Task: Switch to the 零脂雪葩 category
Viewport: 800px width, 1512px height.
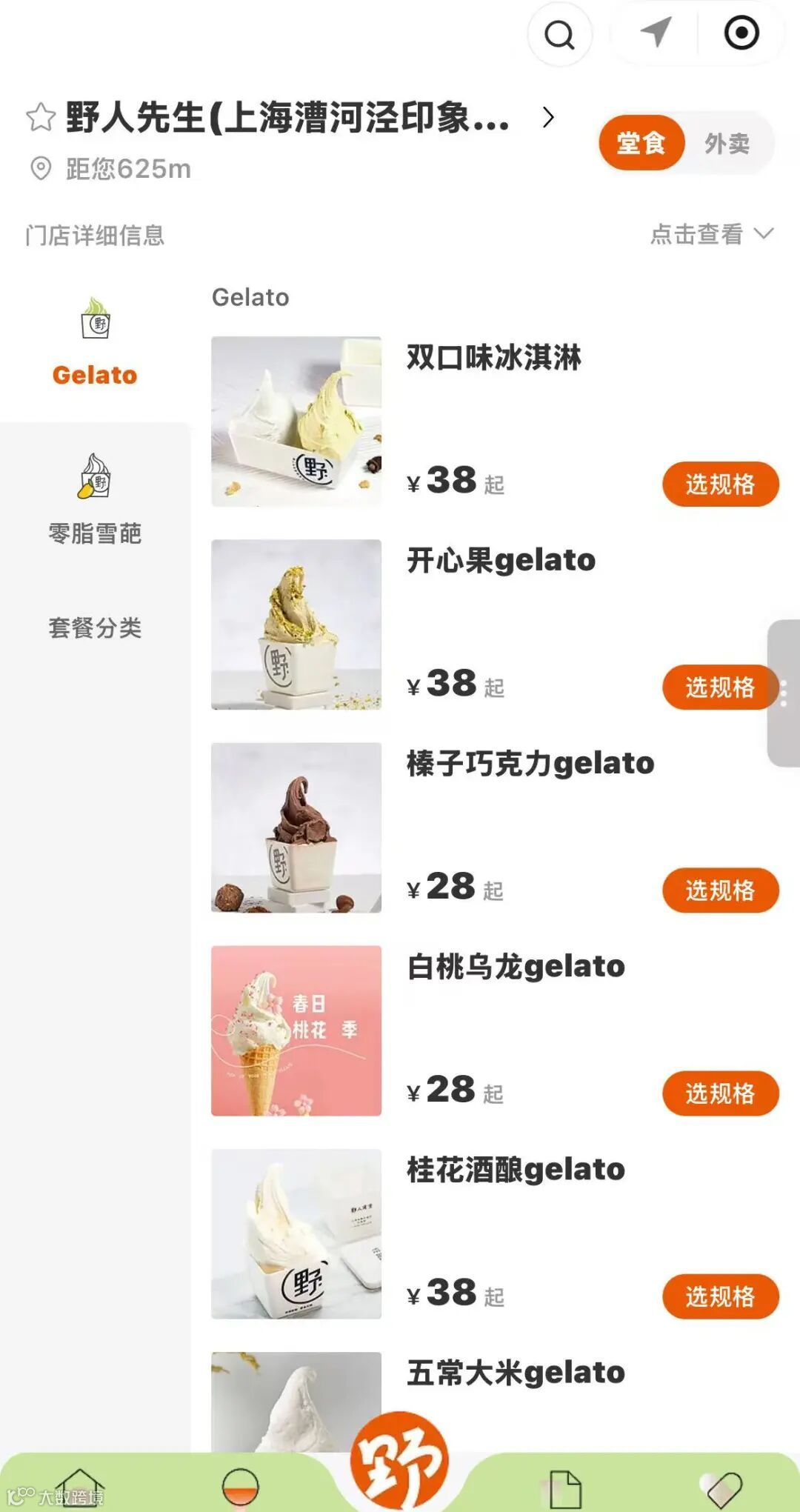Action: 95,499
